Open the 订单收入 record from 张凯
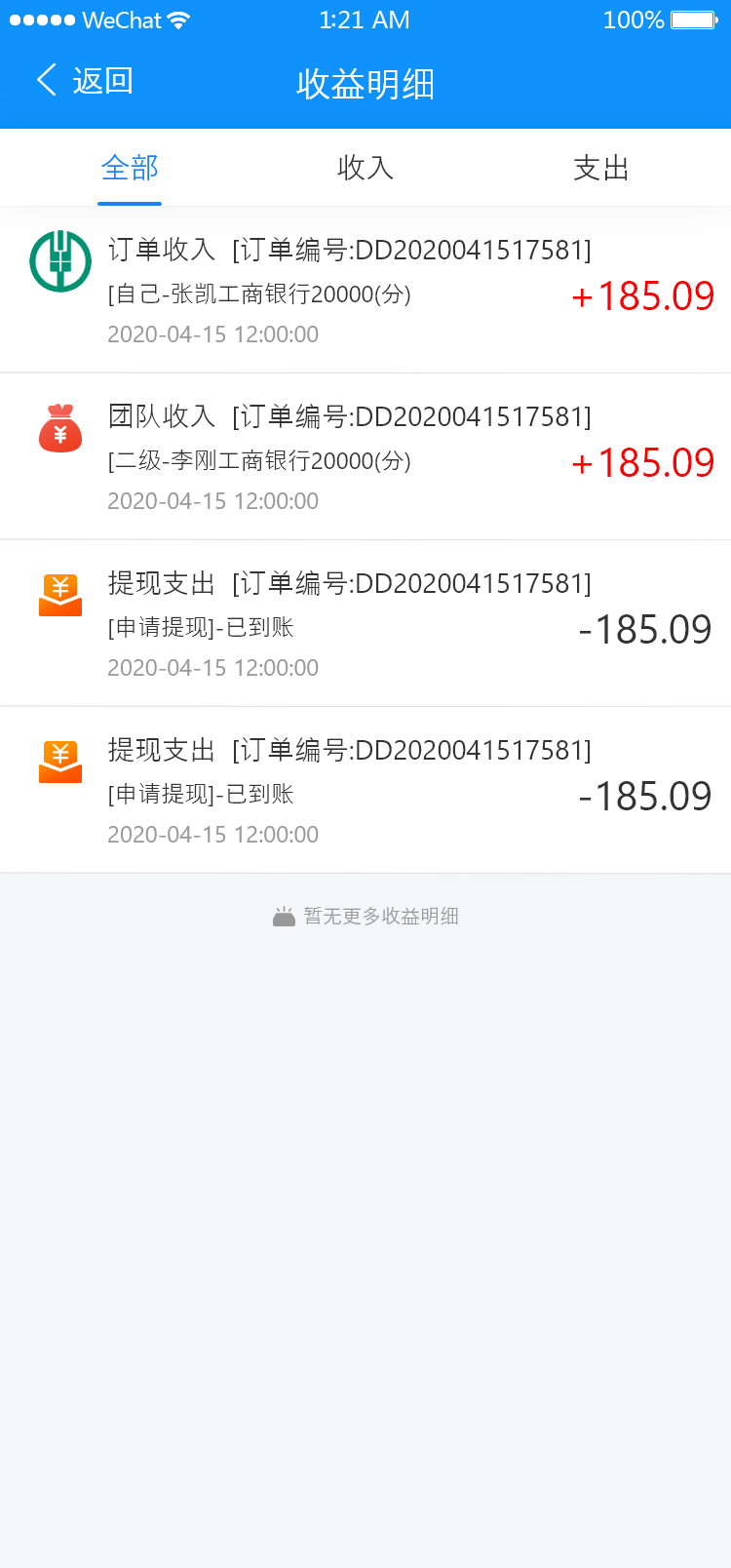The height and width of the screenshot is (1568, 731). click(365, 291)
